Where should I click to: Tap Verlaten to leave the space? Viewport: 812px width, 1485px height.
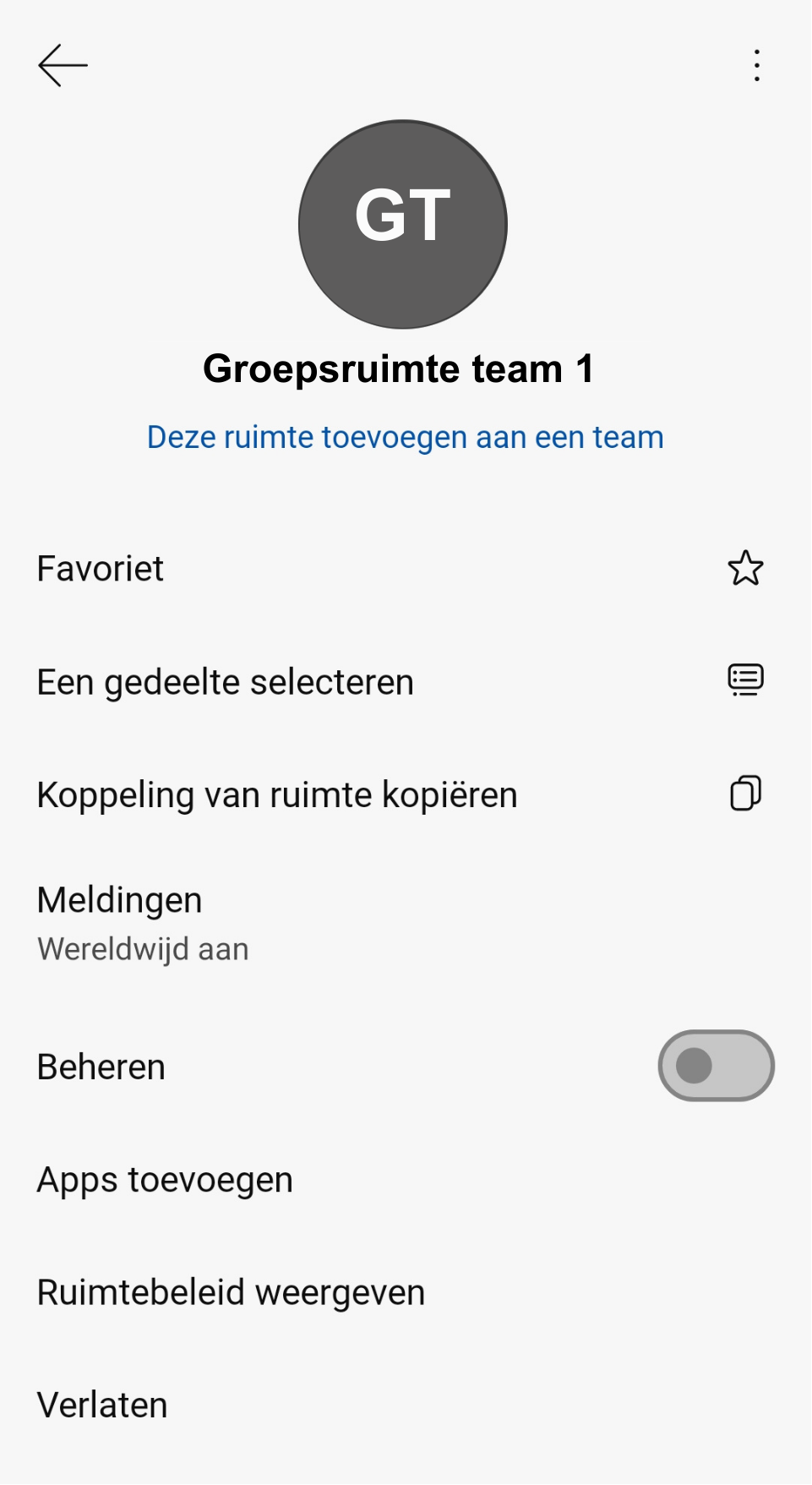[102, 1405]
